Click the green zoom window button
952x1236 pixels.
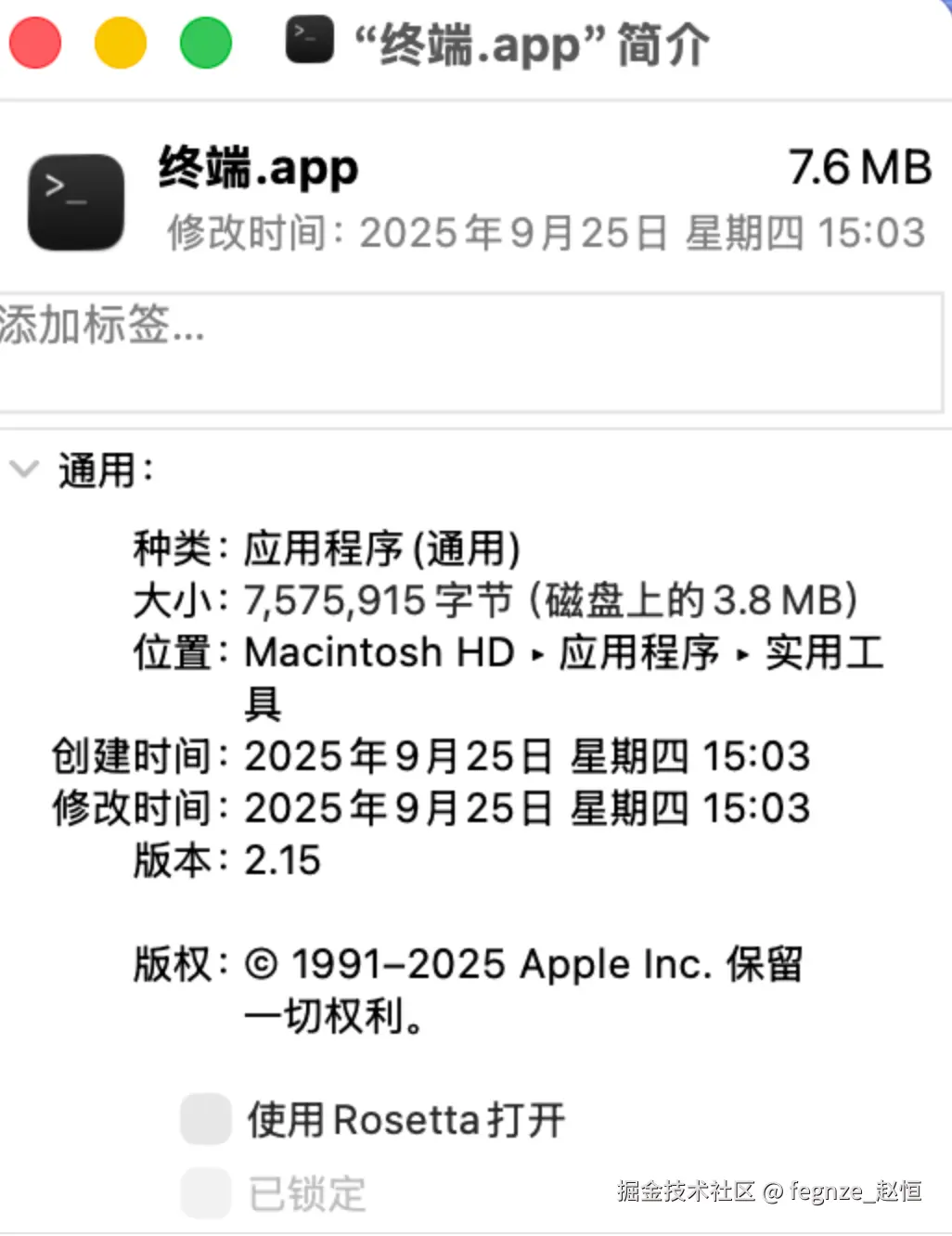pos(205,43)
